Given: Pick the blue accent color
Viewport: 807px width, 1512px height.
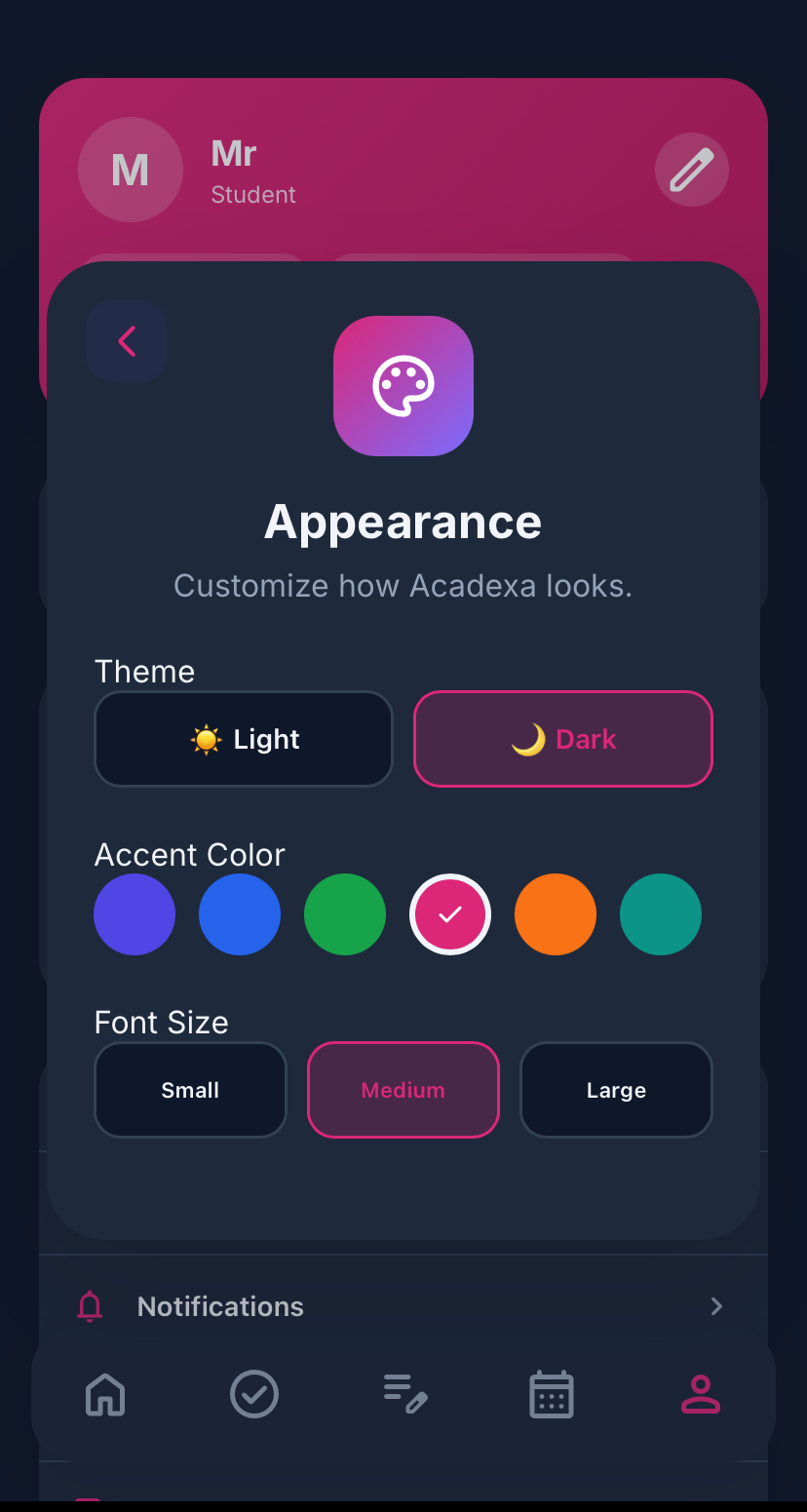Looking at the screenshot, I should point(240,914).
